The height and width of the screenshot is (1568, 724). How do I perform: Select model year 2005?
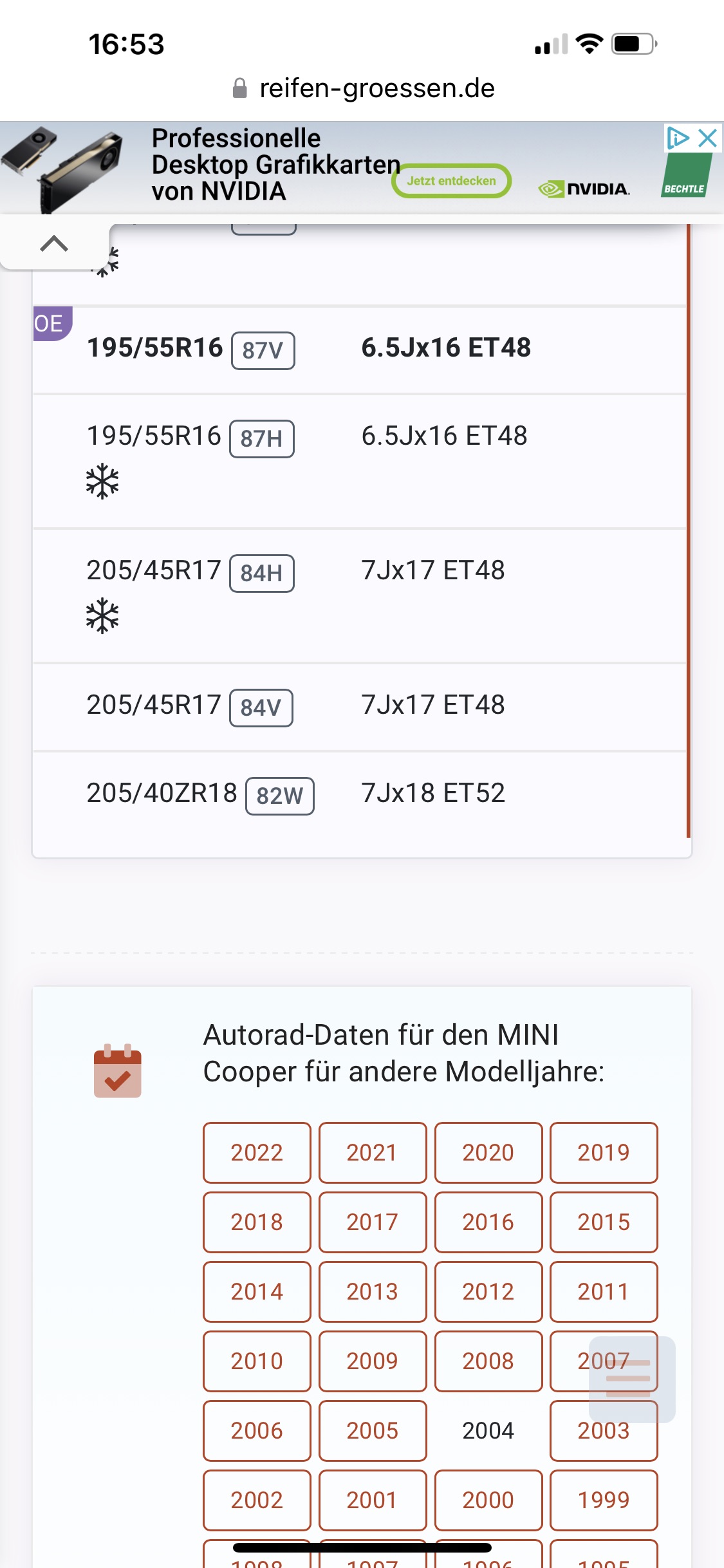[372, 1430]
